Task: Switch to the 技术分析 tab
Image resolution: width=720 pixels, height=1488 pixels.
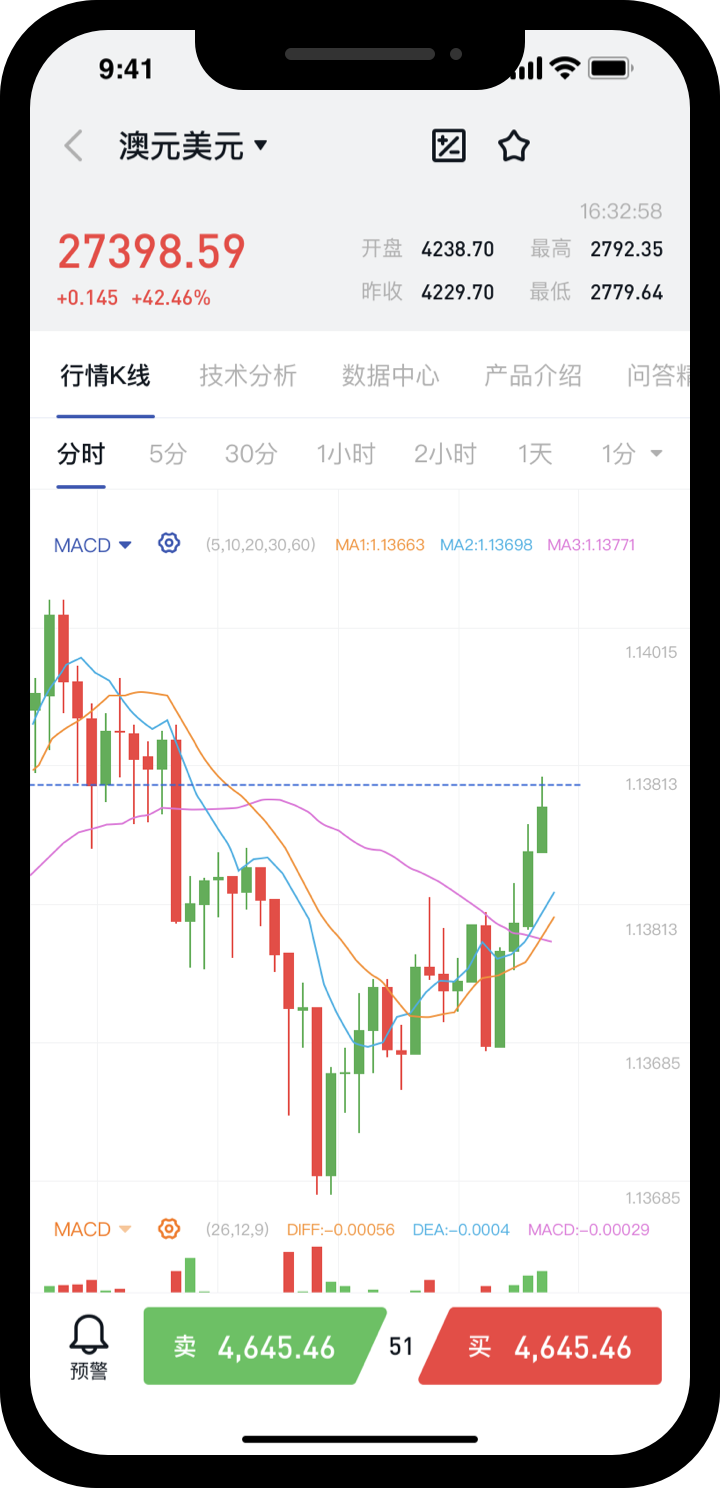Action: pyautogui.click(x=248, y=376)
